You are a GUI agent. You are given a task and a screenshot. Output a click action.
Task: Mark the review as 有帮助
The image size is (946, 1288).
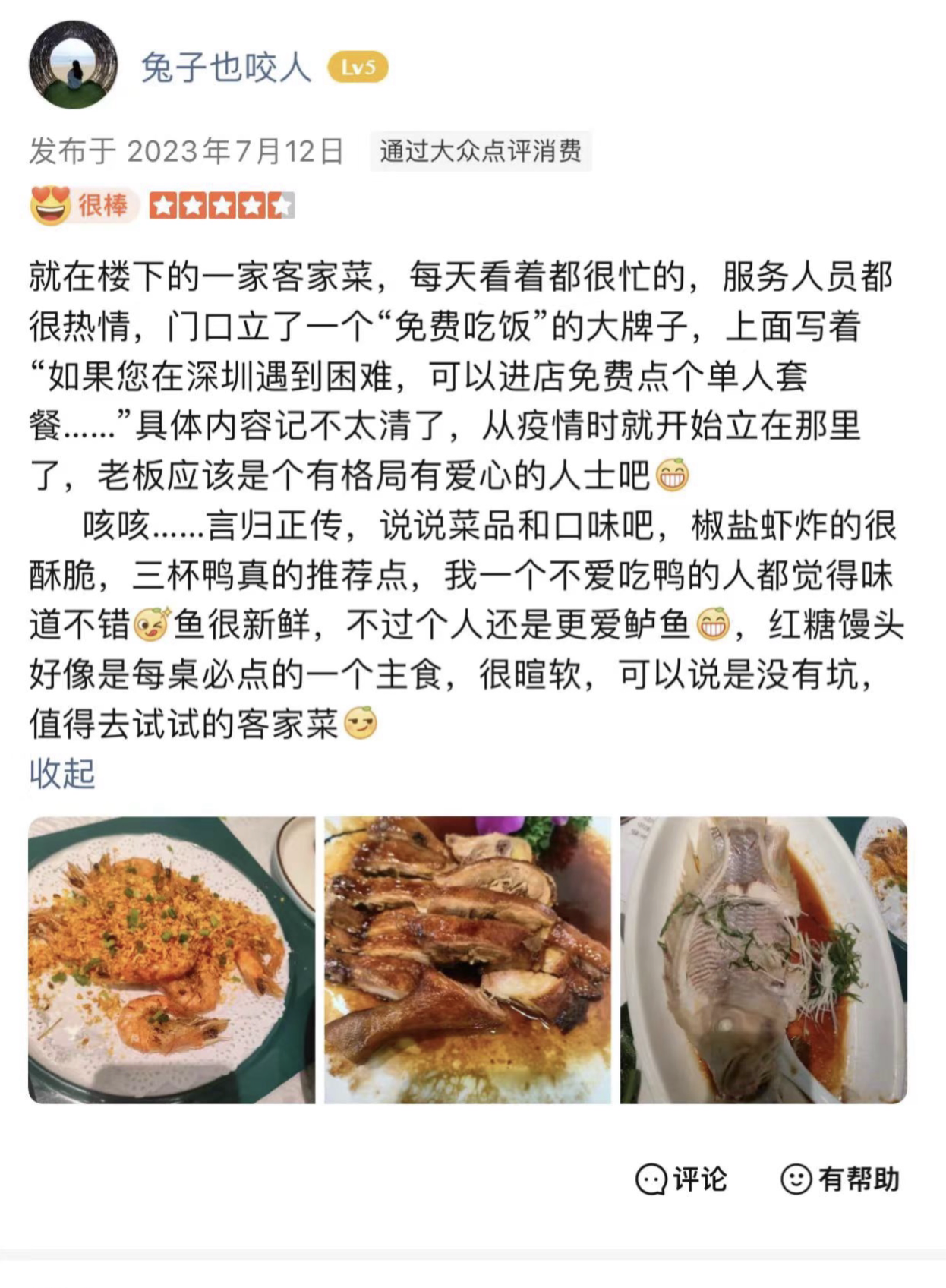(x=840, y=1179)
